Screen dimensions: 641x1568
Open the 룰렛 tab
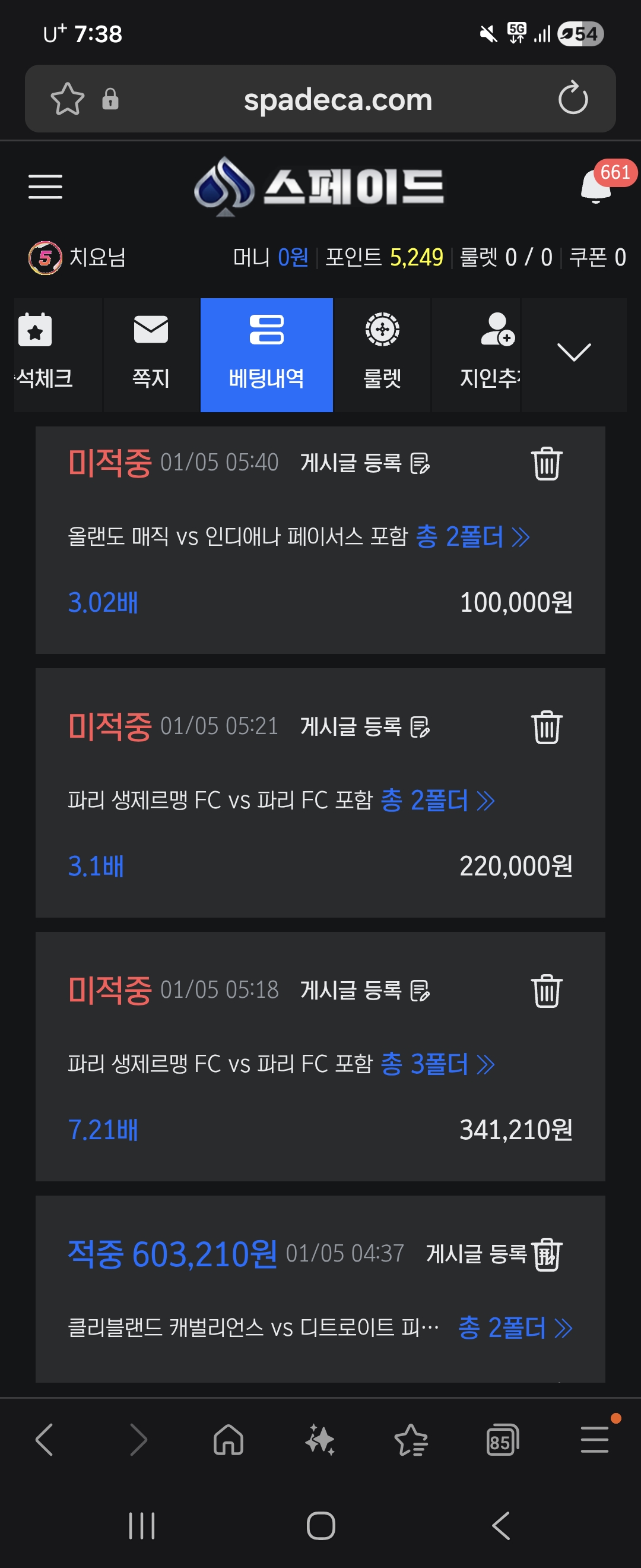tap(382, 354)
